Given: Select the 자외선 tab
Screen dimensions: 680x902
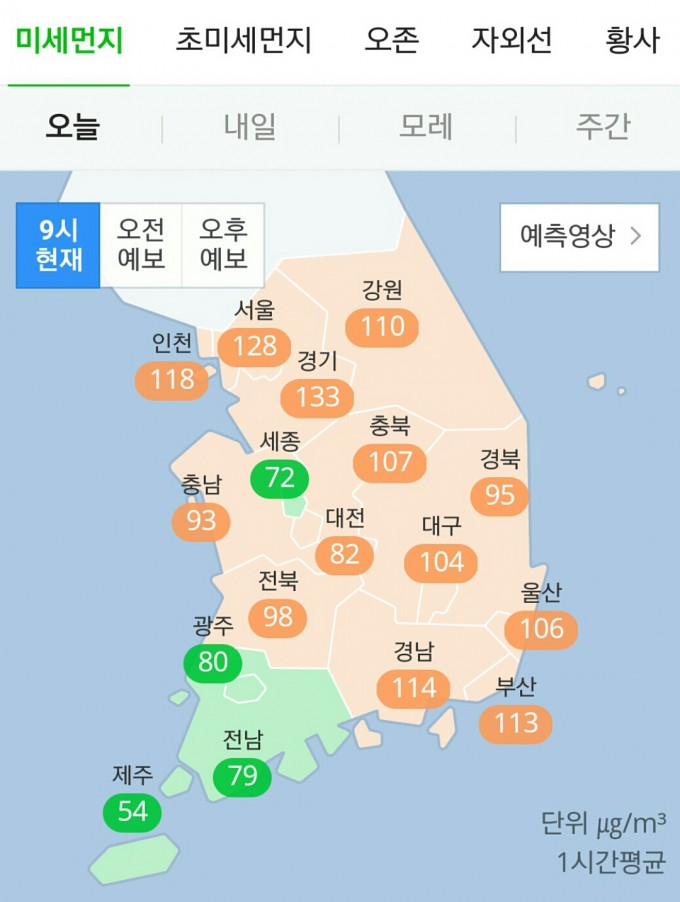Looking at the screenshot, I should [512, 41].
